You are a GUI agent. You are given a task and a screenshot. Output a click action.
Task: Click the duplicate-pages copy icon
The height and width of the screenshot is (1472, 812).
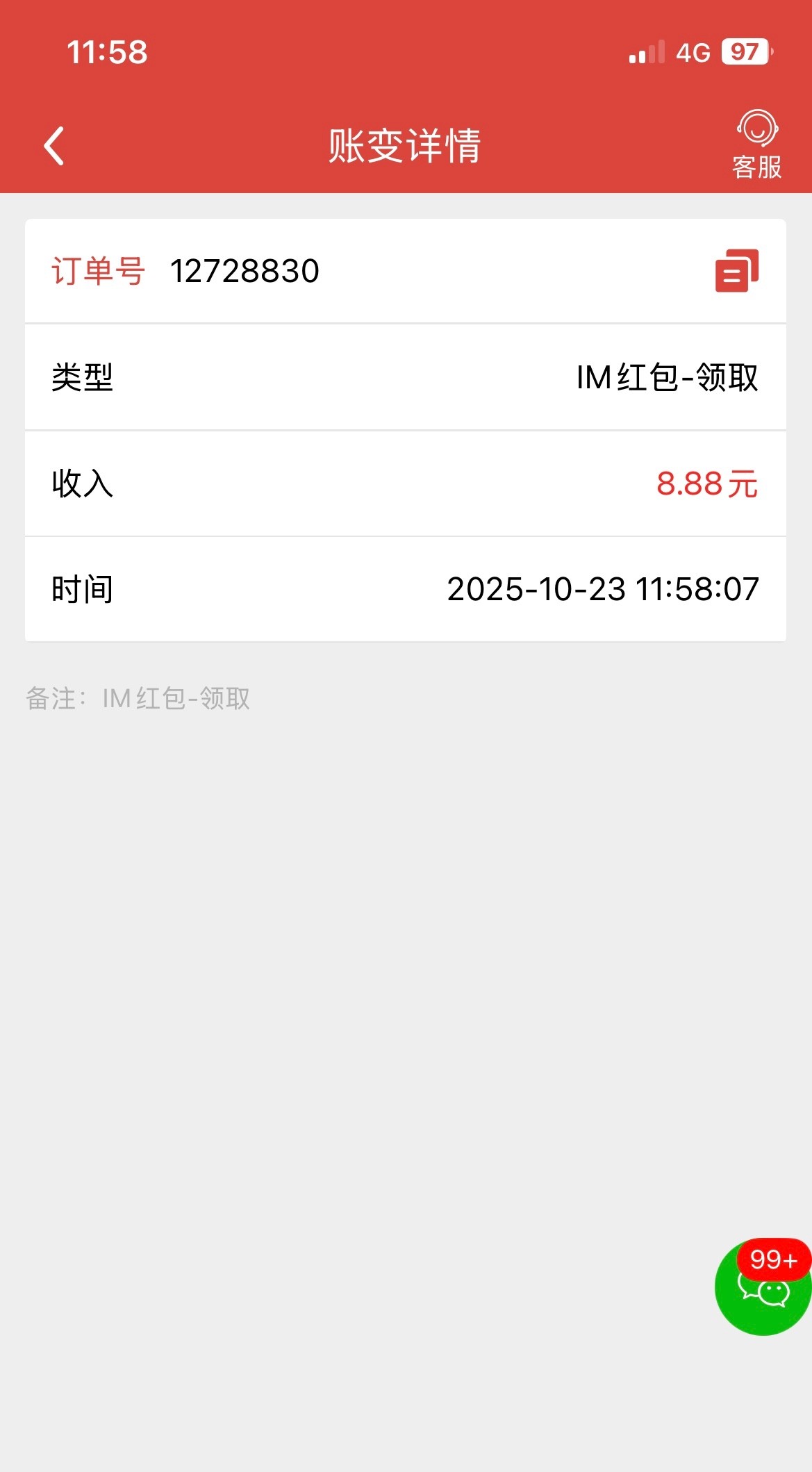738,272
